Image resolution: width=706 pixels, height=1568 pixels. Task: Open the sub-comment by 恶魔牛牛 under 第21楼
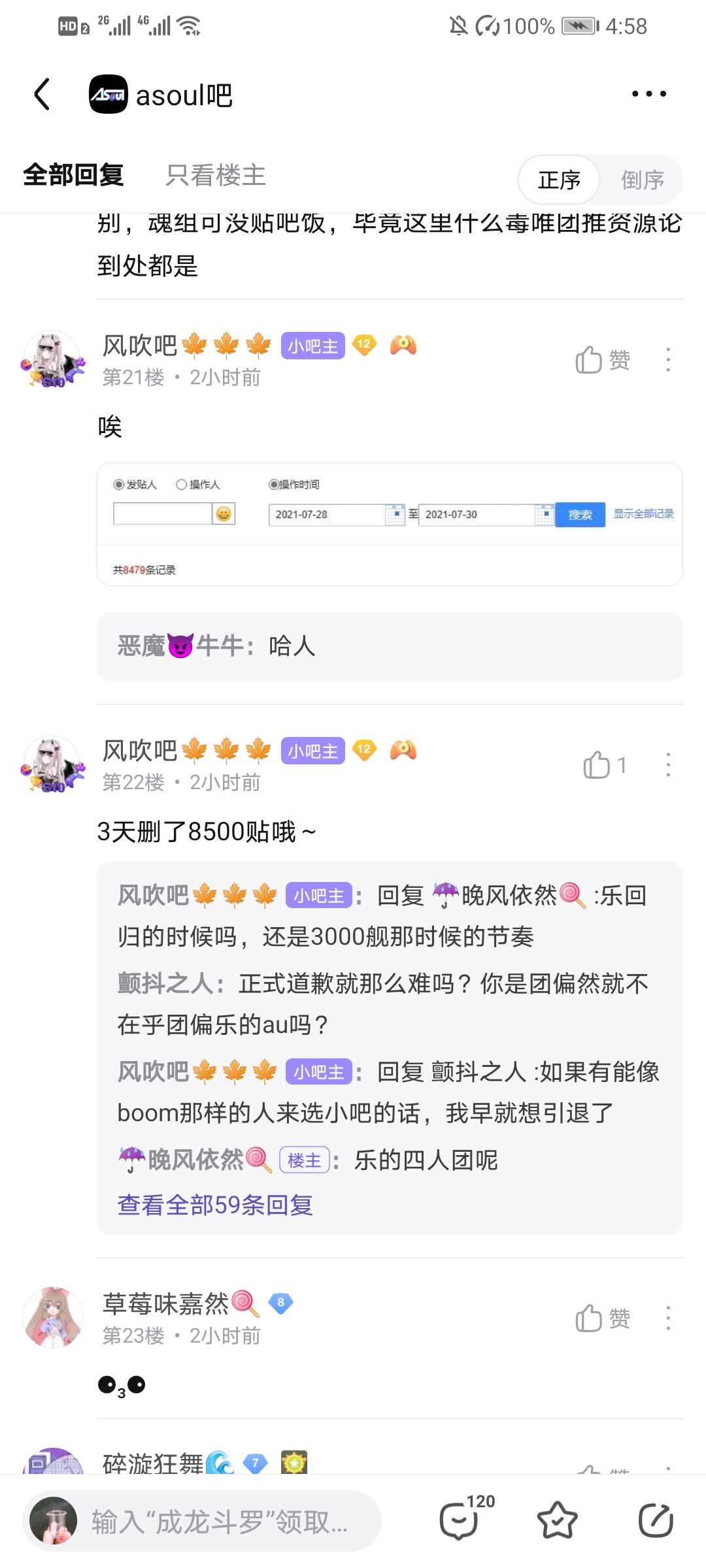pos(390,647)
